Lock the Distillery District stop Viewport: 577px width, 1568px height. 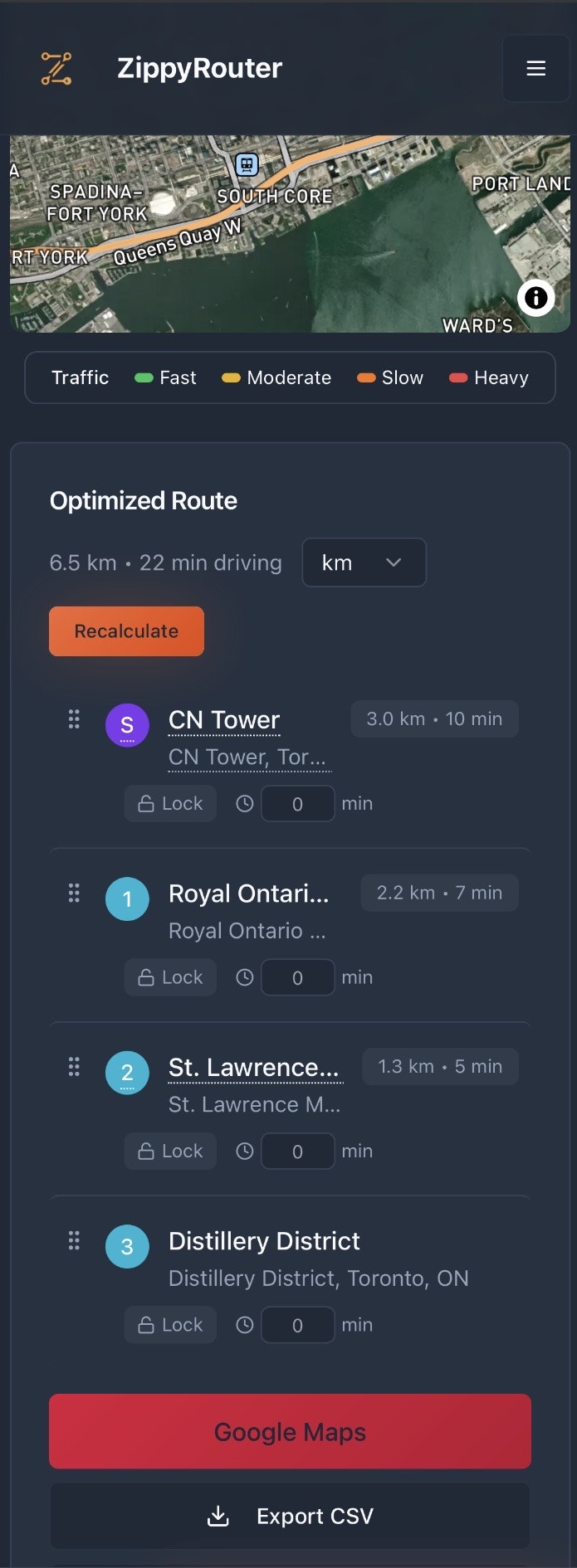pos(170,1325)
